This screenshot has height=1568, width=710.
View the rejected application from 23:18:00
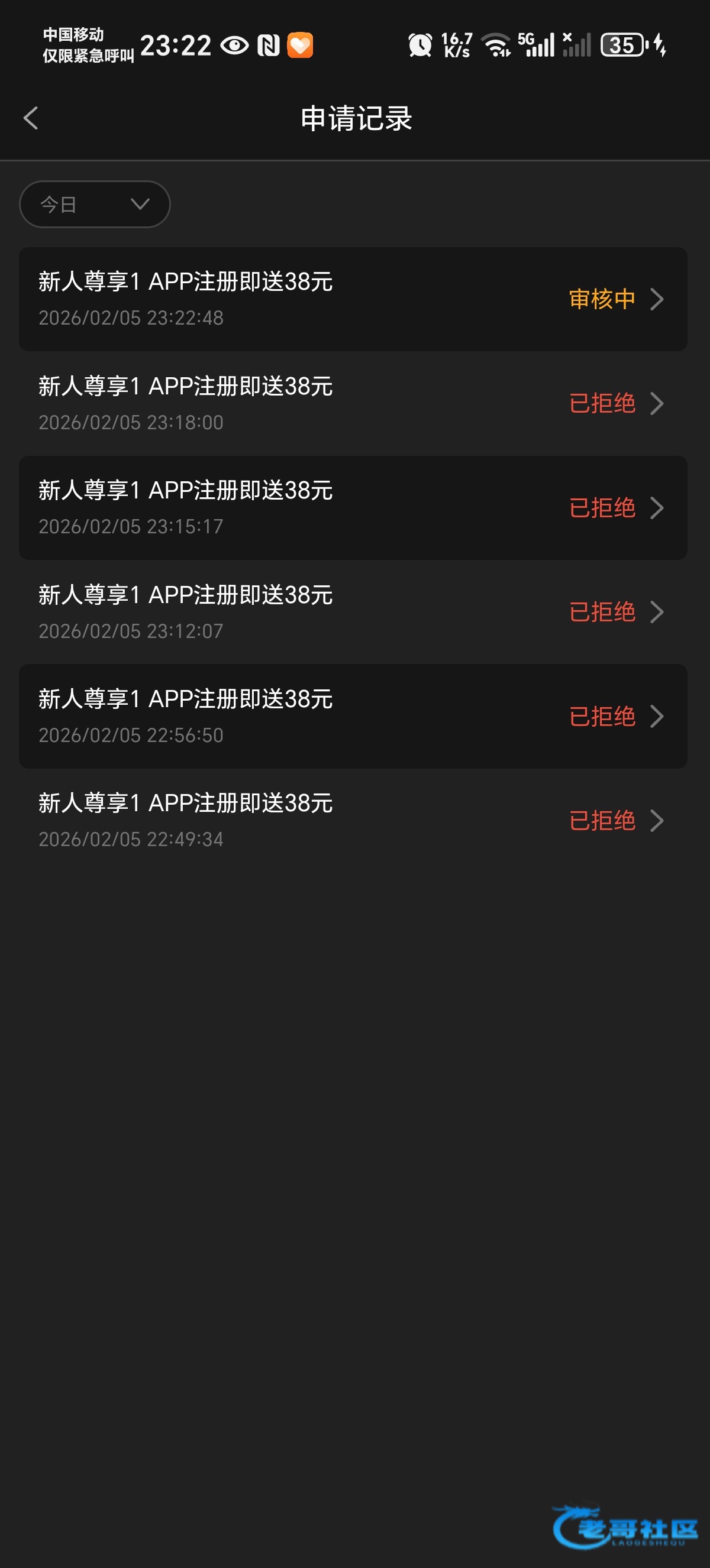[353, 404]
